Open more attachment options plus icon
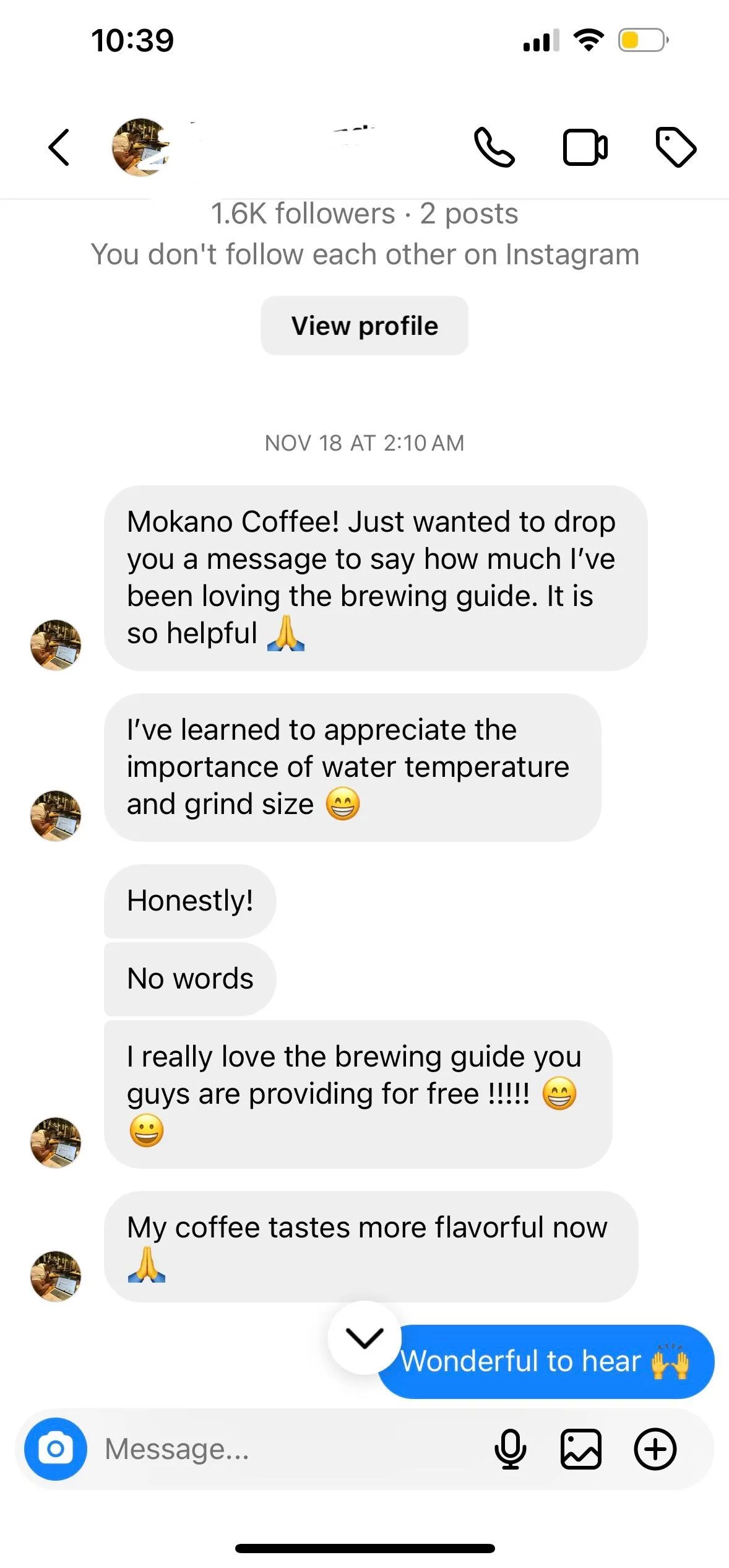729x1568 pixels. click(x=655, y=1449)
